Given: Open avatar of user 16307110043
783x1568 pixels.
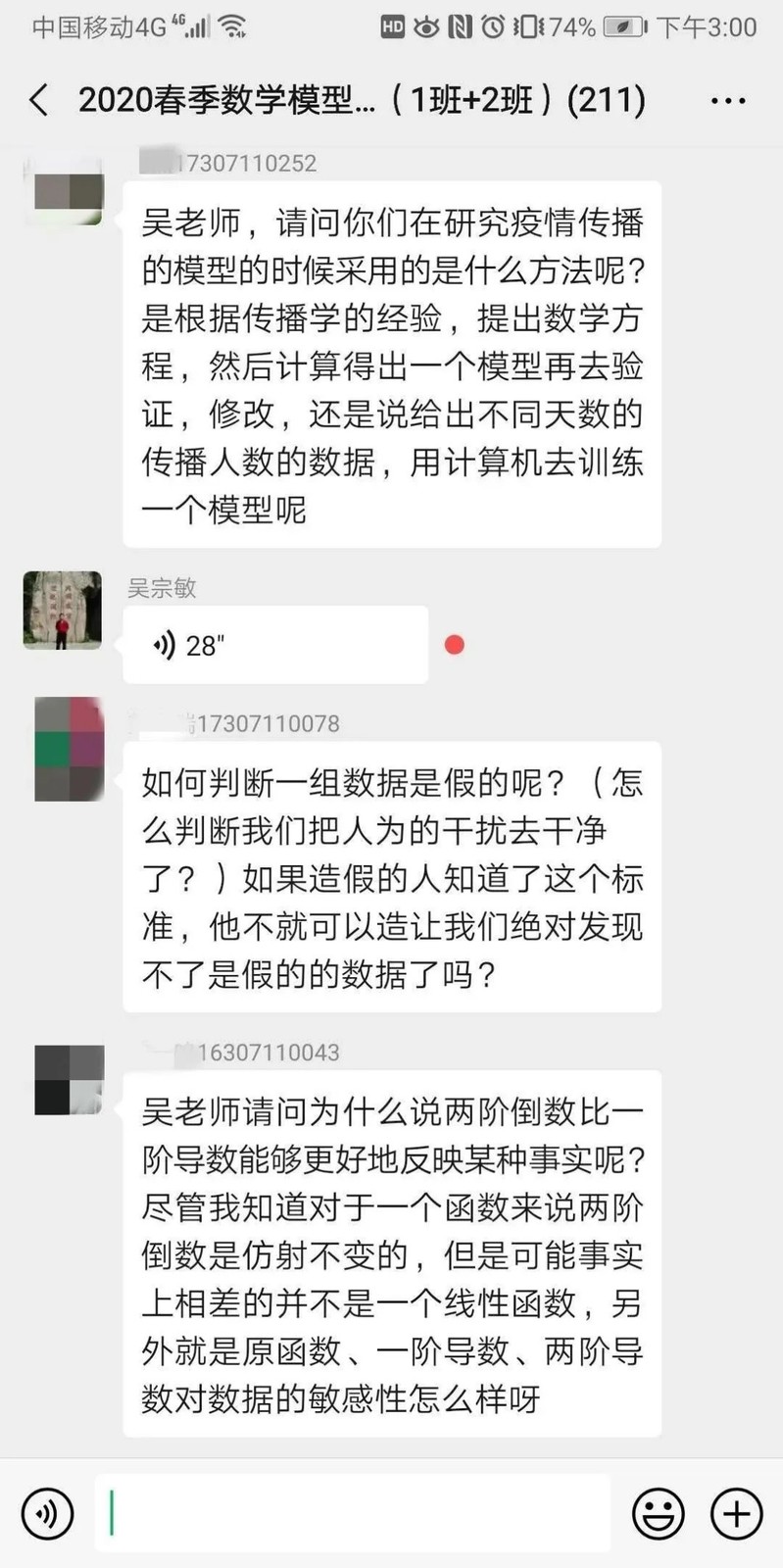Looking at the screenshot, I should click(69, 1079).
